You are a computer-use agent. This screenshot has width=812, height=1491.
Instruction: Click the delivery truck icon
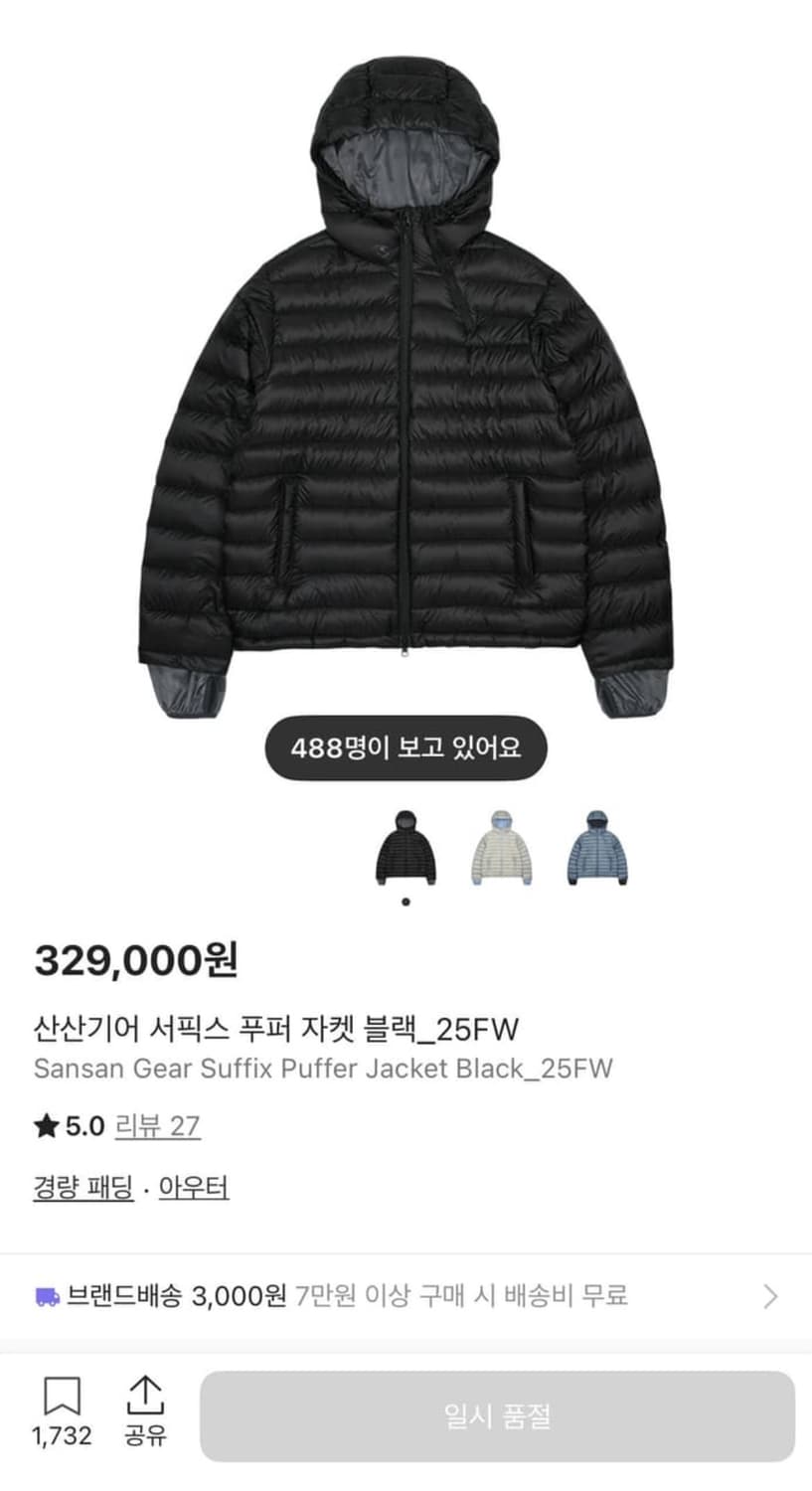45,1294
